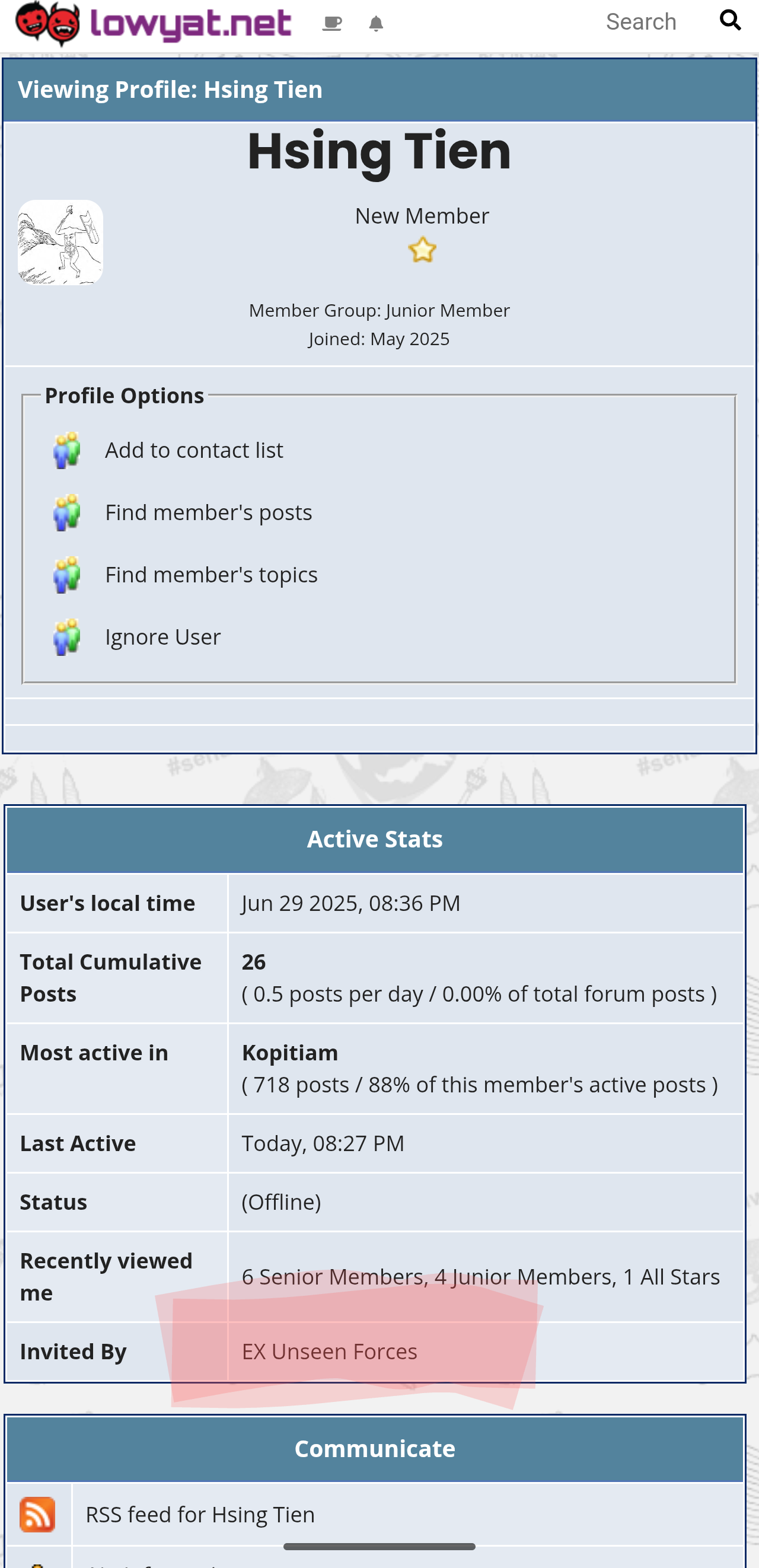
Task: Open Find member's posts
Action: pos(208,512)
